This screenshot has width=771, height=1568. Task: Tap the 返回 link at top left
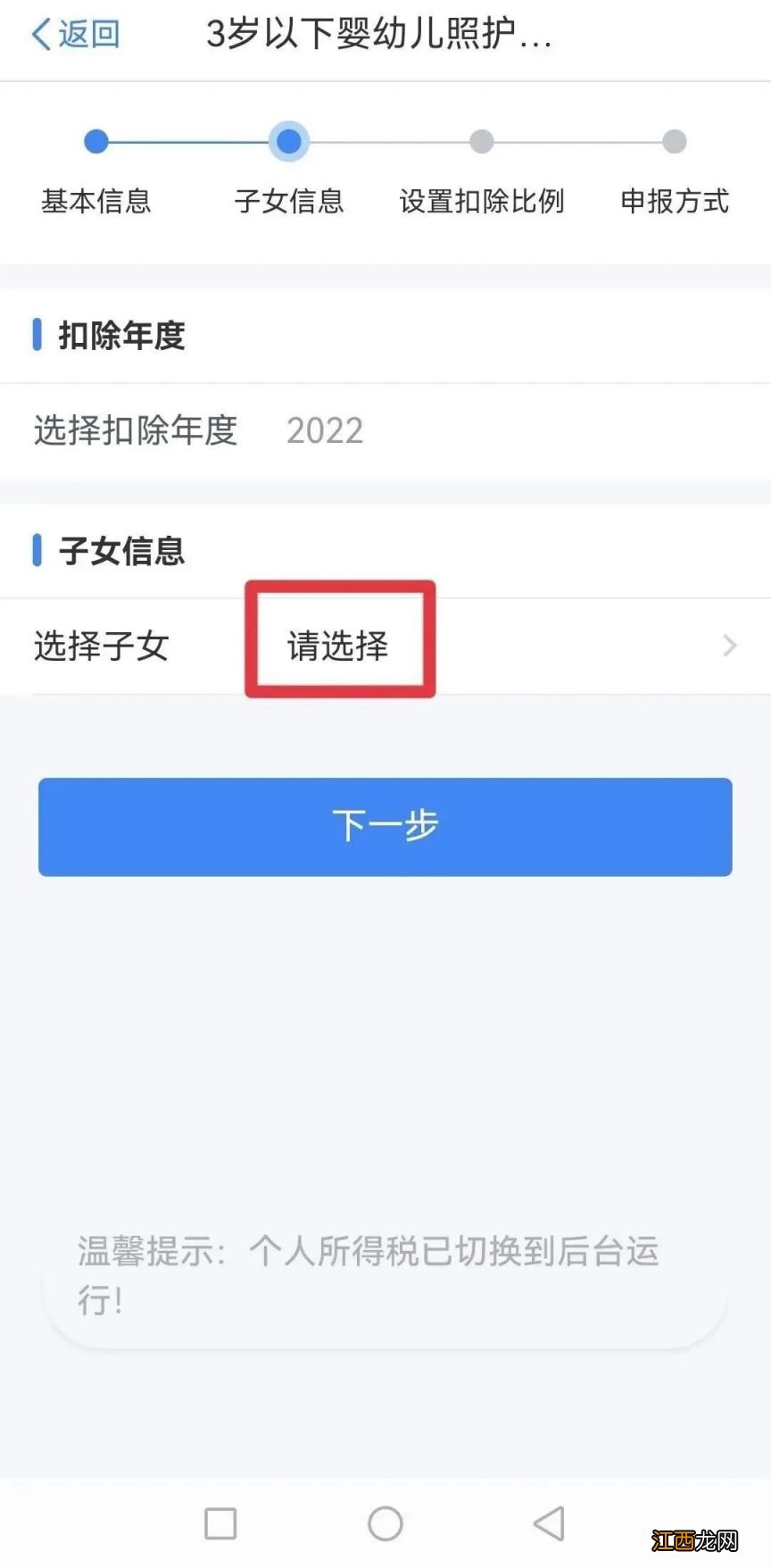point(85,34)
